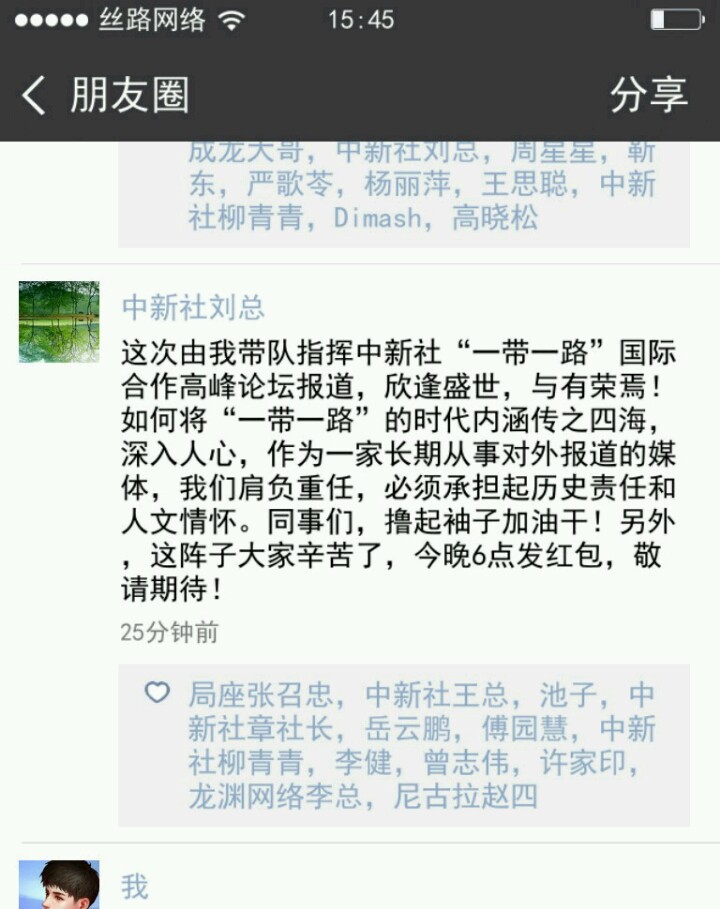Open the 中新社刘总 name link

coord(193,307)
